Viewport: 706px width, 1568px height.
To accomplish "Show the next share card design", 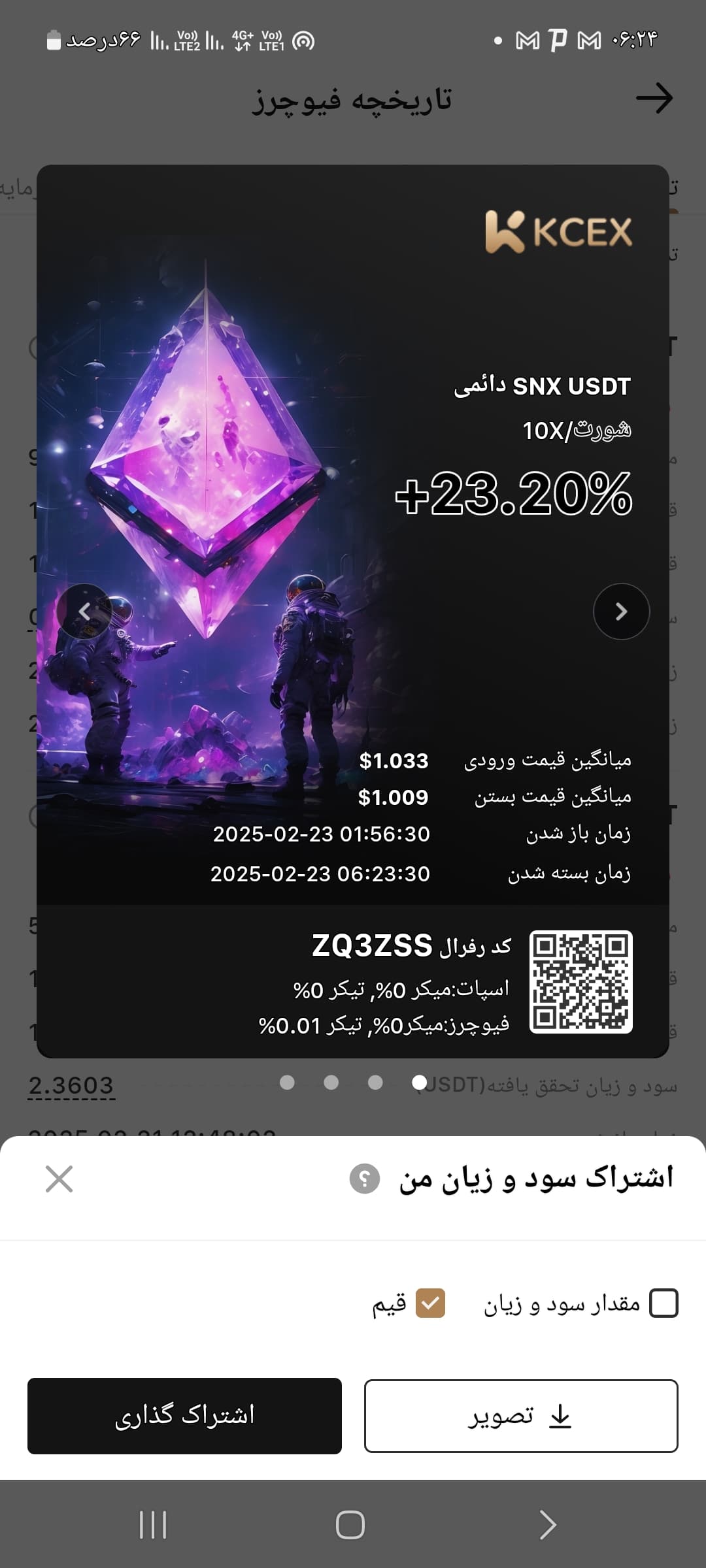I will [621, 612].
